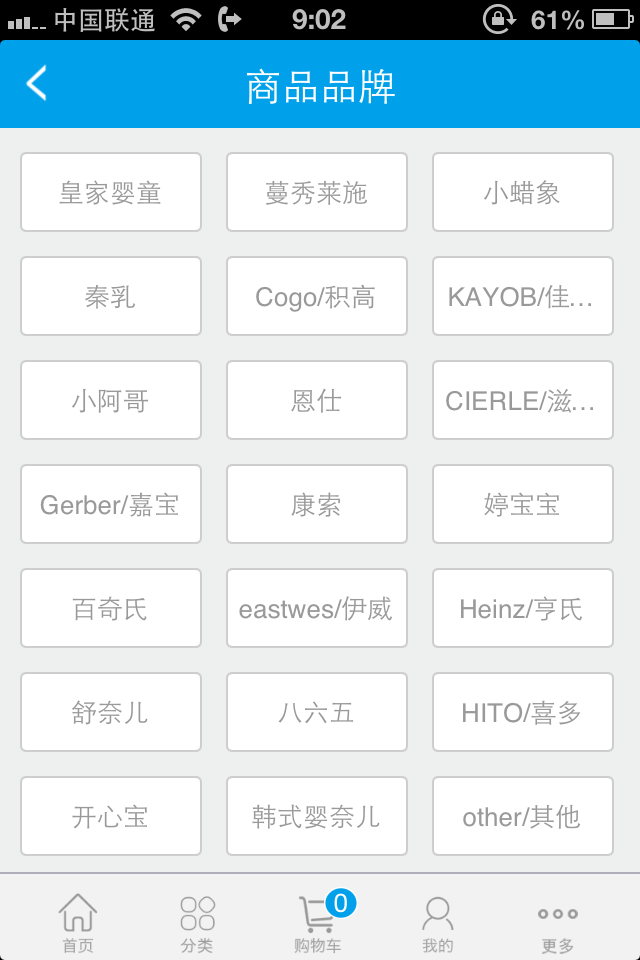
Task: Open the 分类 tab
Action: (x=197, y=924)
